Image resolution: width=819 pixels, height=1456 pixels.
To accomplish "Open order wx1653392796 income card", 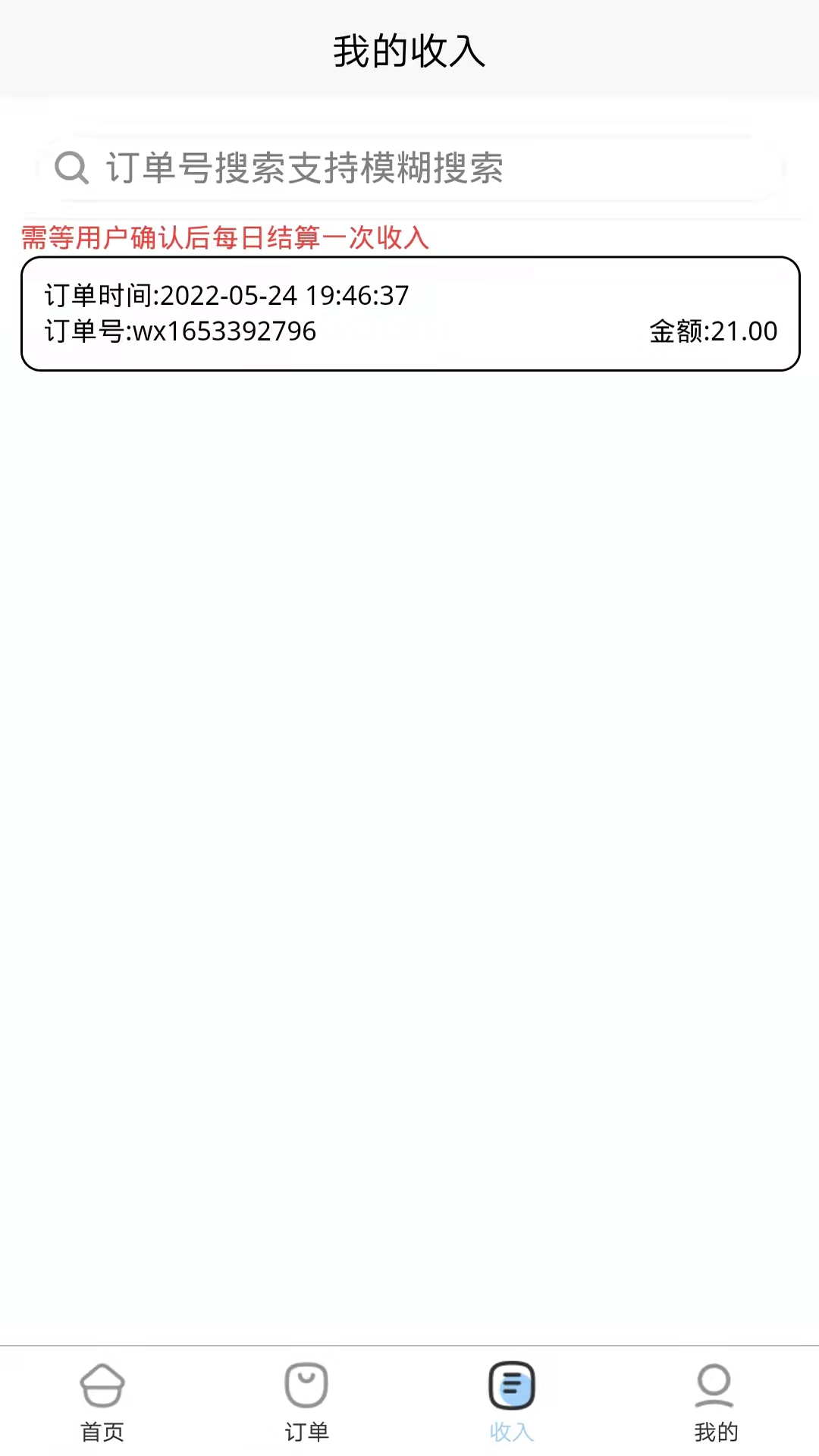I will coord(409,313).
